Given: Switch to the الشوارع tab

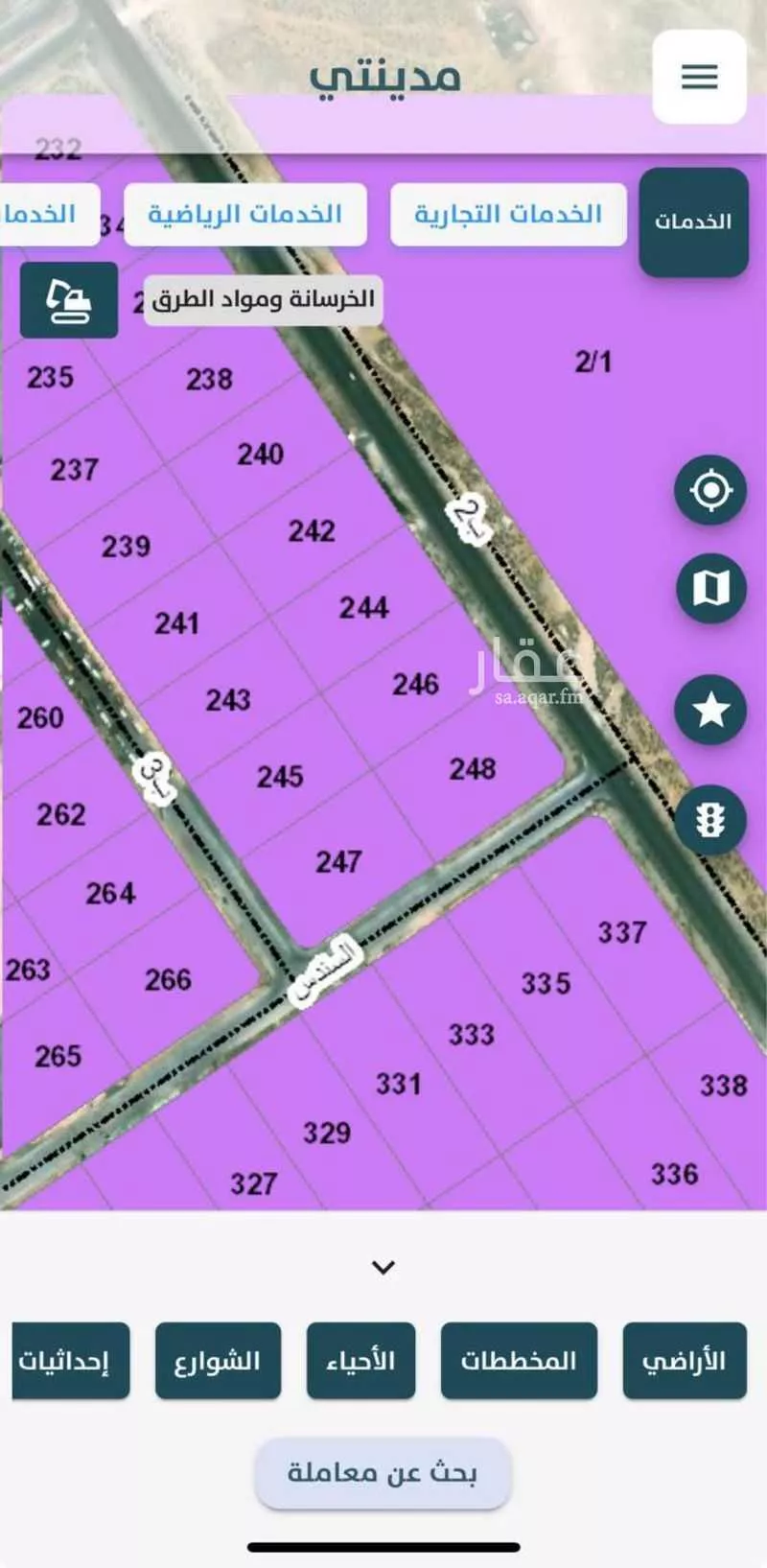Looking at the screenshot, I should click(218, 1360).
